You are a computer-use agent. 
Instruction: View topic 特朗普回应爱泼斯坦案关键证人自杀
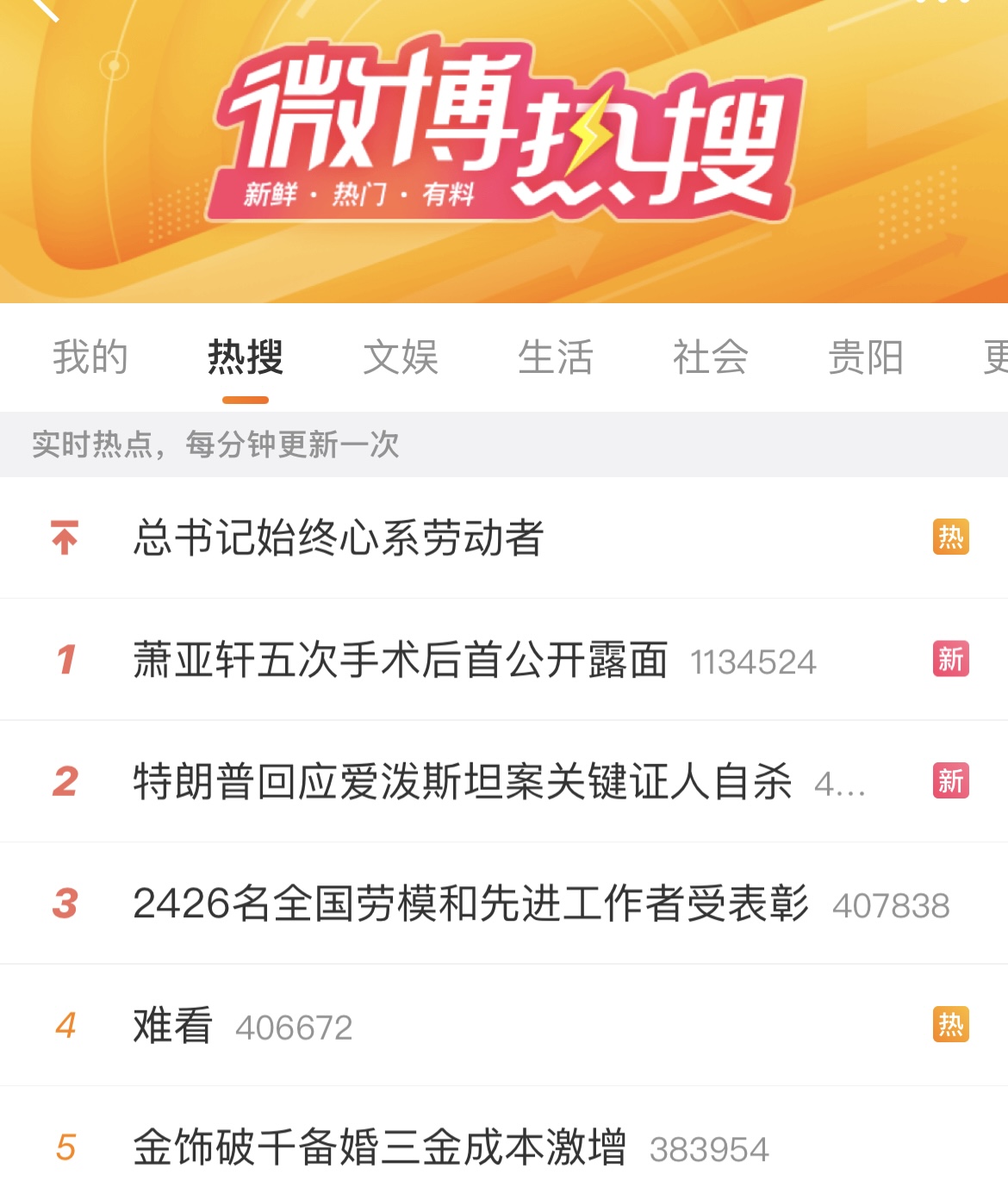(x=463, y=782)
